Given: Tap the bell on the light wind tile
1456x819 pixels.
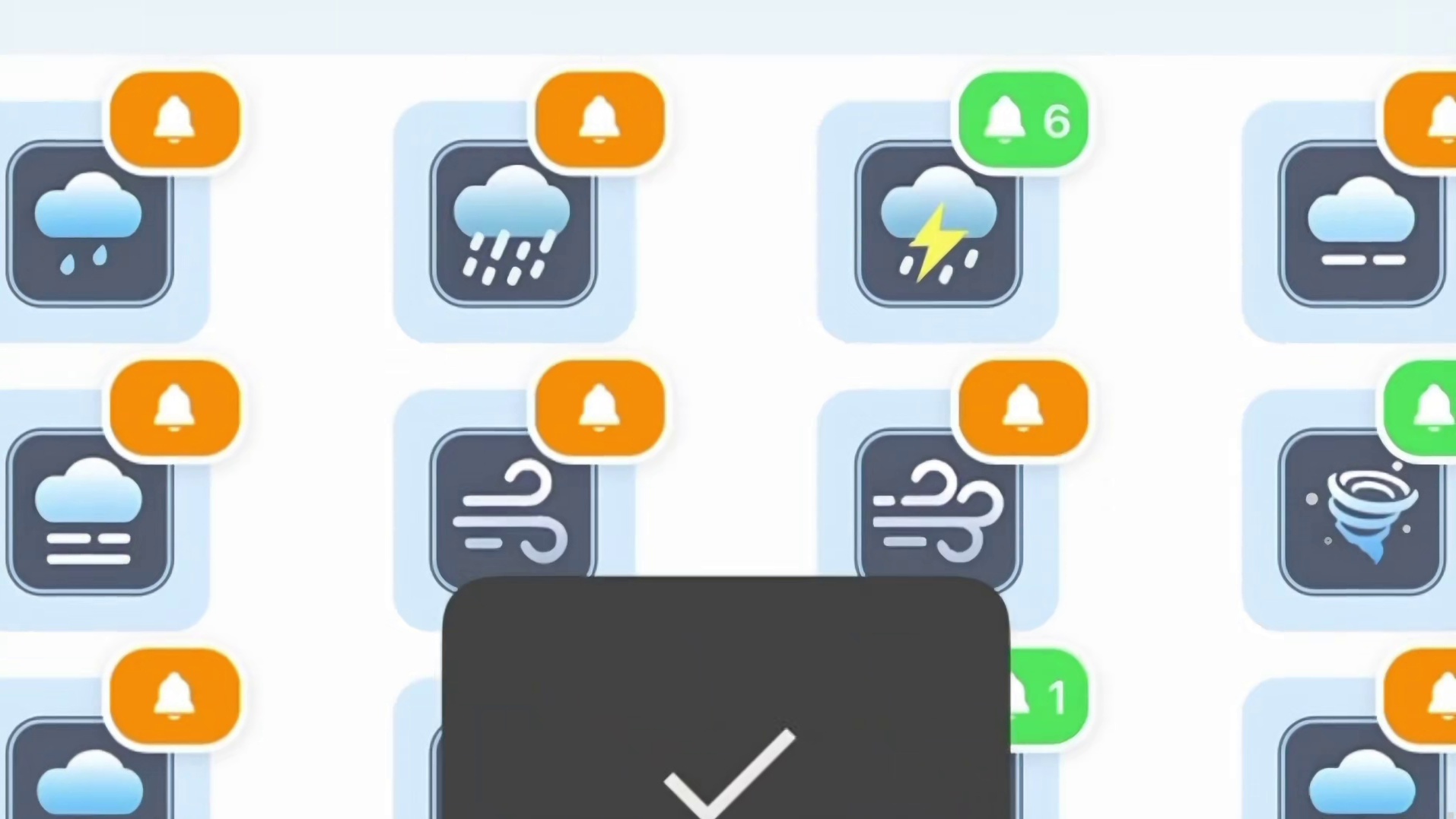Looking at the screenshot, I should coord(599,408).
